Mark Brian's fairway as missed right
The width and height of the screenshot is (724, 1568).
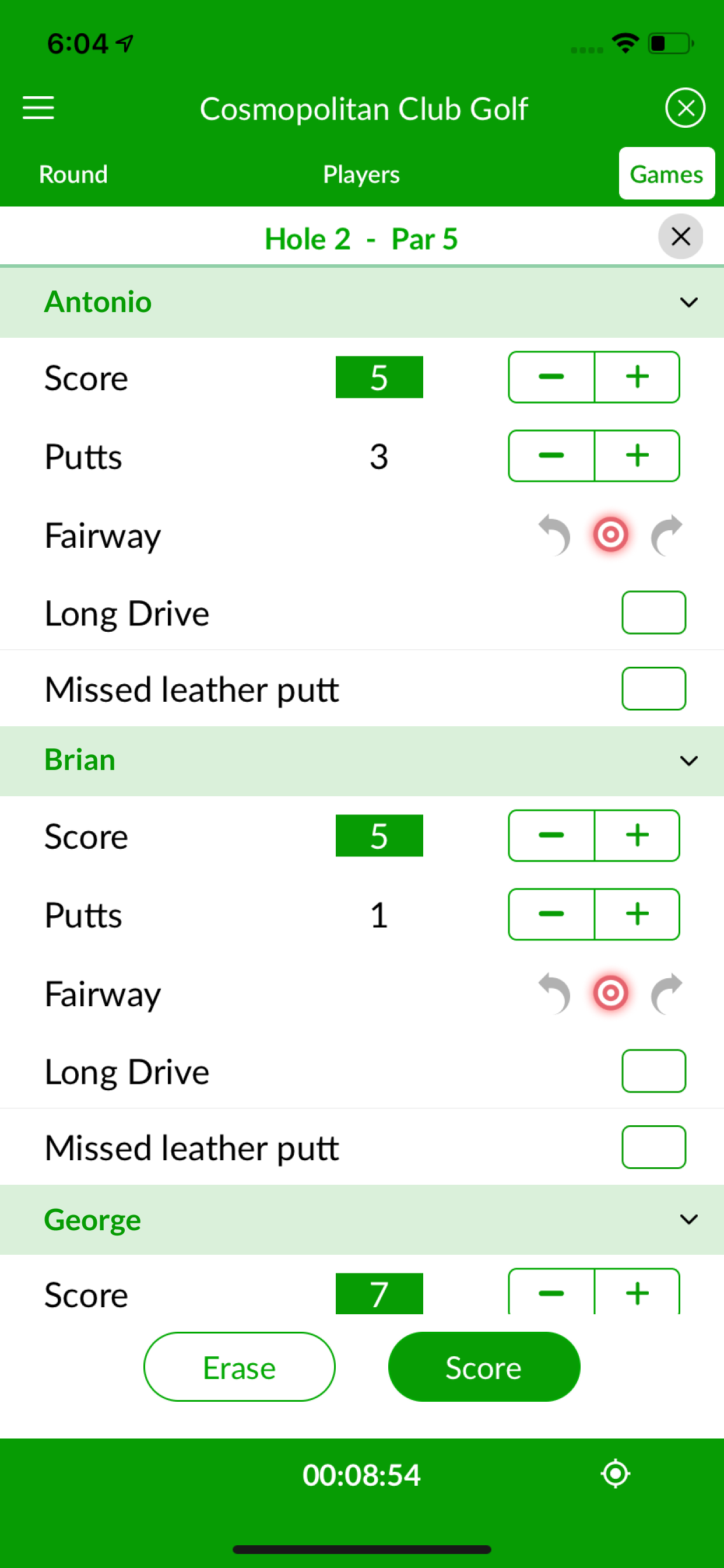click(667, 993)
